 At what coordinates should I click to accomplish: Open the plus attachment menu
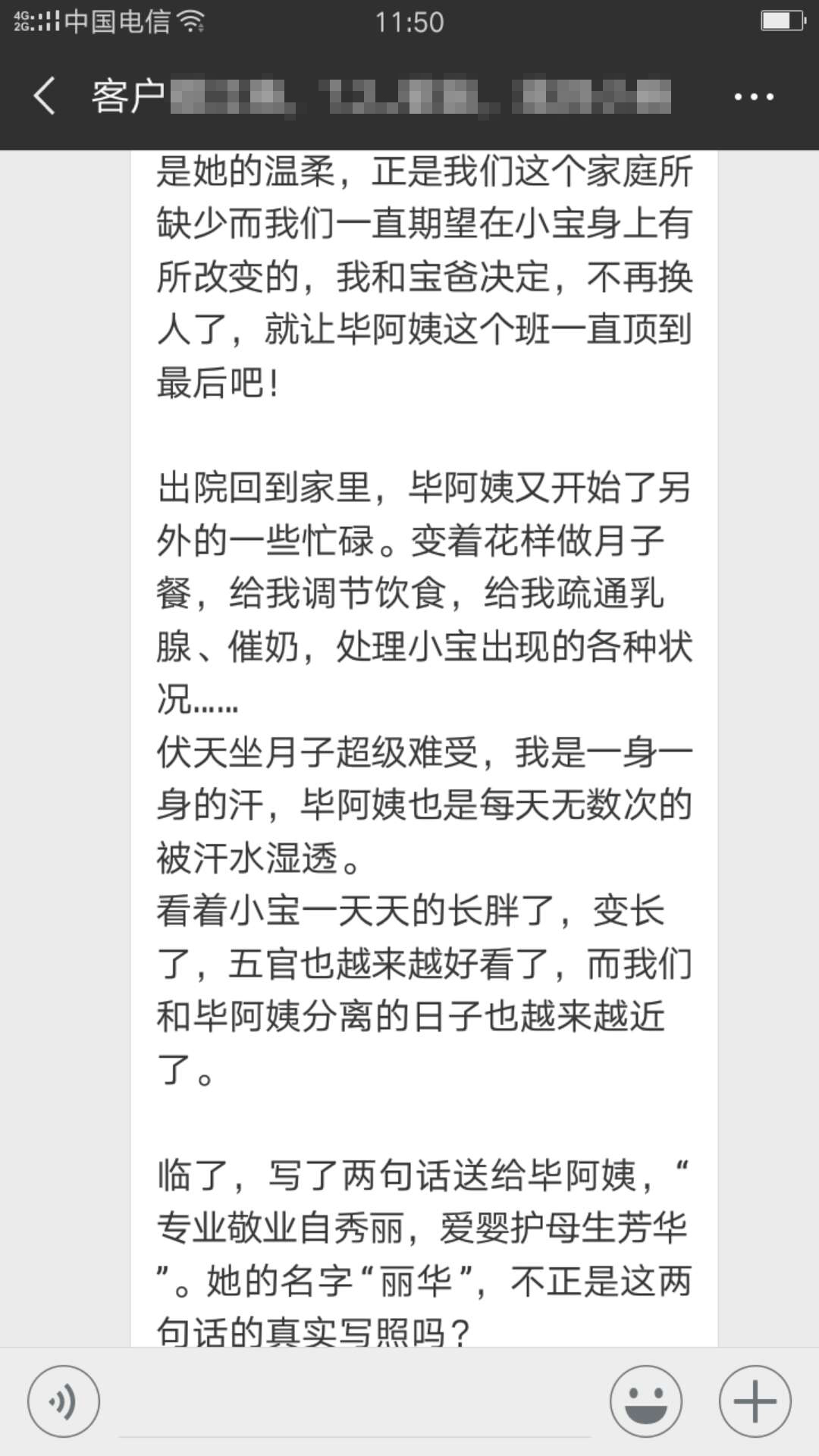click(x=755, y=1401)
